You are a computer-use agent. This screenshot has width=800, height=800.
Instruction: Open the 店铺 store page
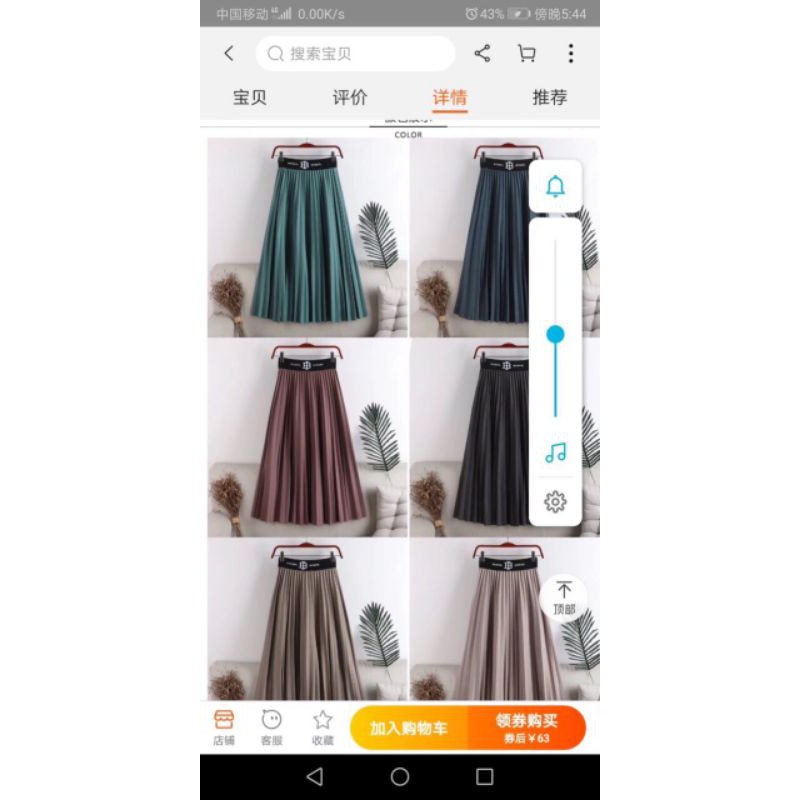pyautogui.click(x=223, y=728)
